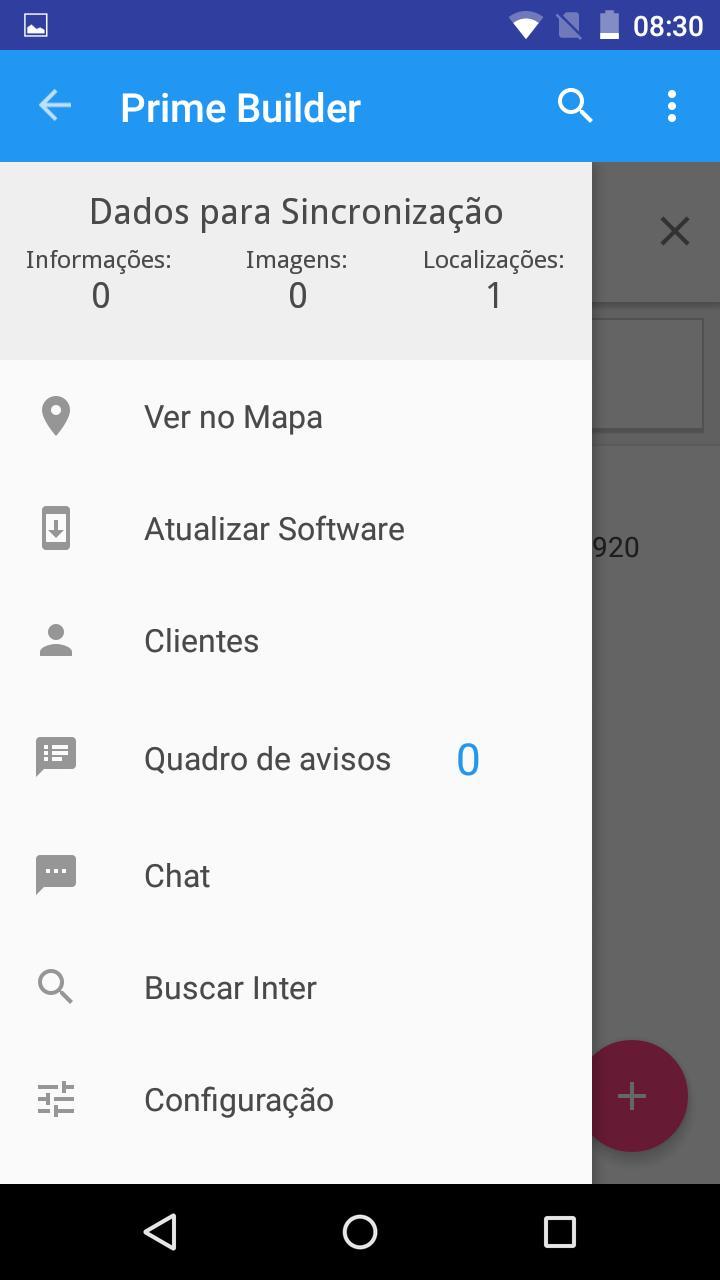Tap the Buscar Inter magnifier icon
The height and width of the screenshot is (1280, 720).
click(55, 987)
